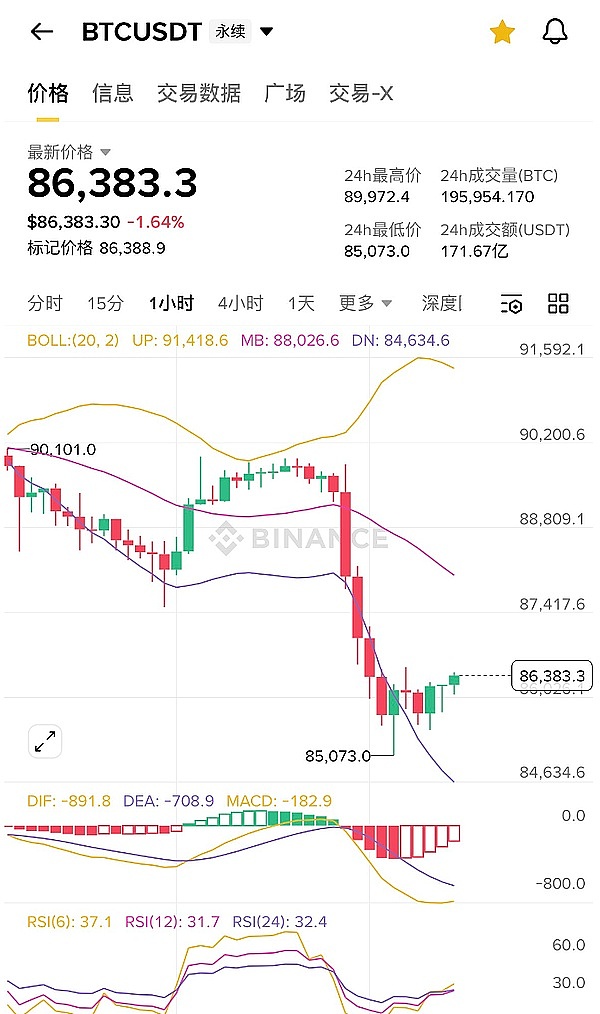
Task: Remove BTCUSDT from favorites star
Action: coord(502,33)
